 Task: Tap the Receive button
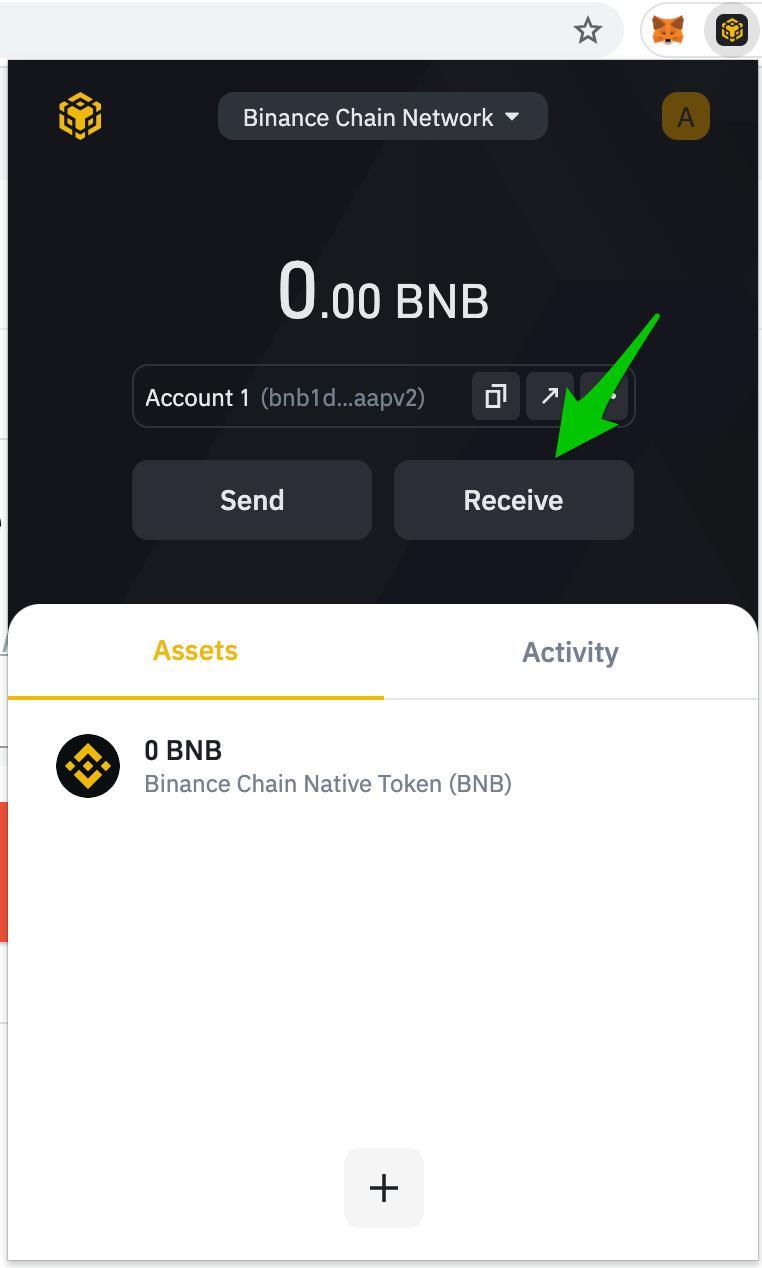pos(513,500)
